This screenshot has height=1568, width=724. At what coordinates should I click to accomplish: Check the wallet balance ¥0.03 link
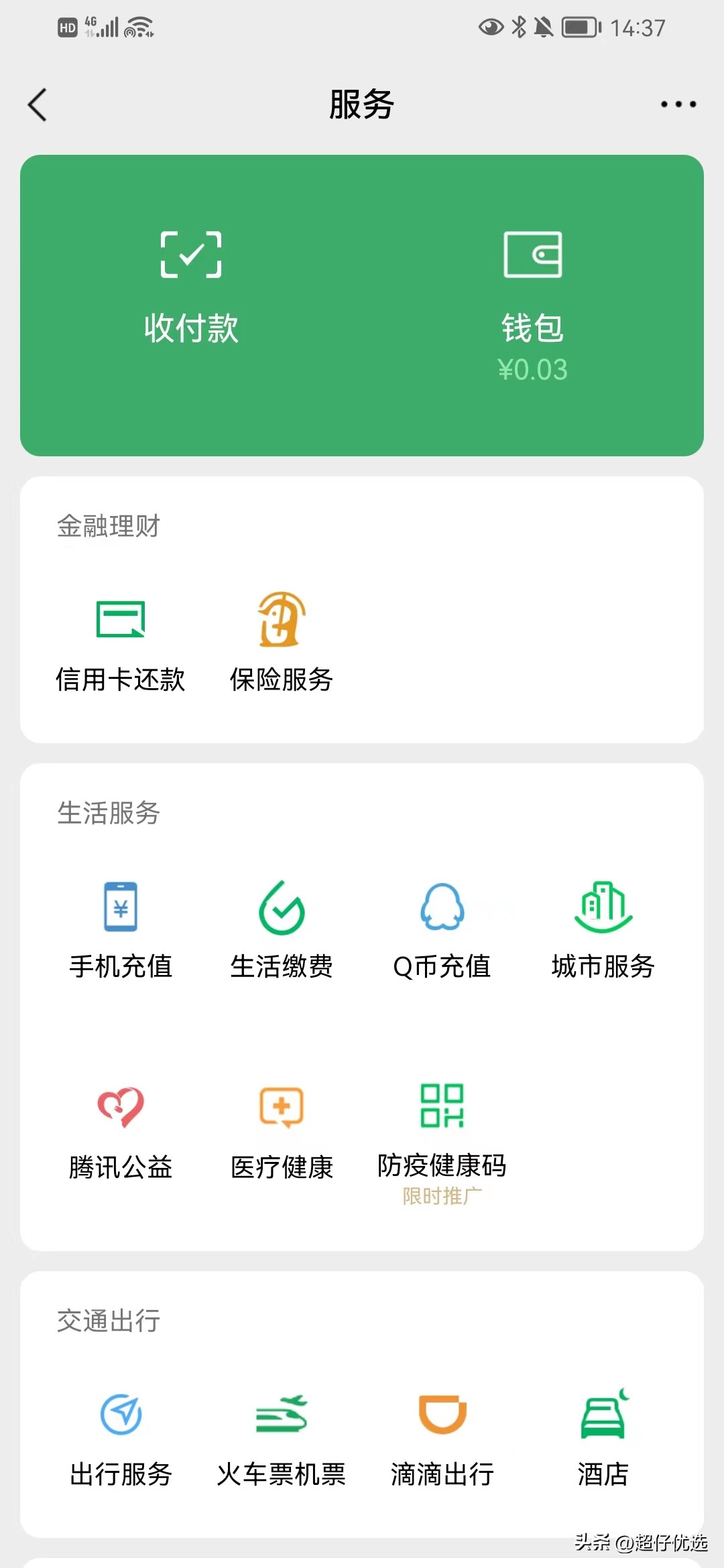click(534, 369)
